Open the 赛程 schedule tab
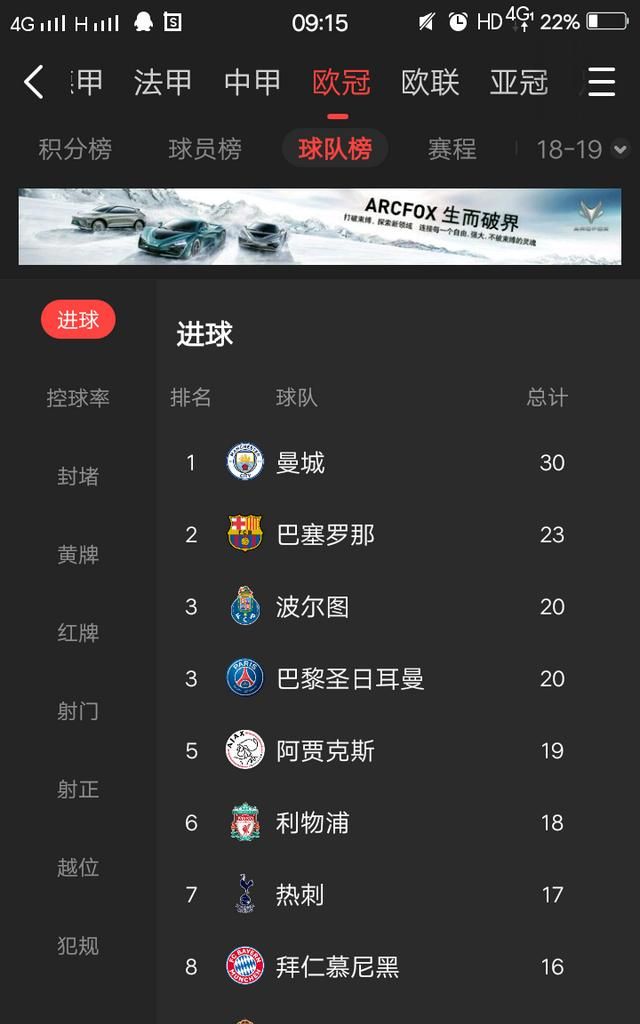Screen dimensions: 640x1024 (x=452, y=149)
